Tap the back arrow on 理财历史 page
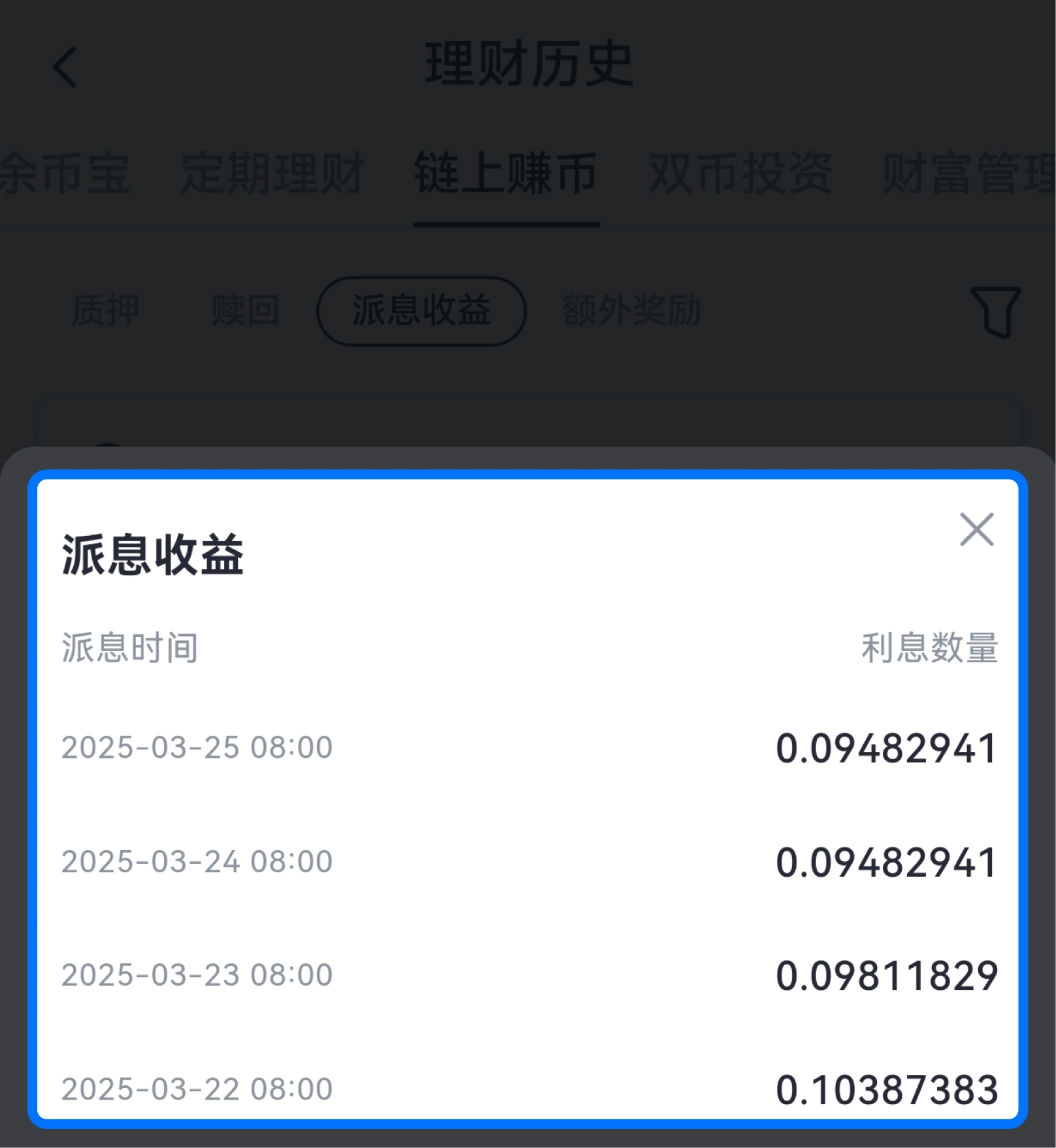1056x1148 pixels. point(65,67)
